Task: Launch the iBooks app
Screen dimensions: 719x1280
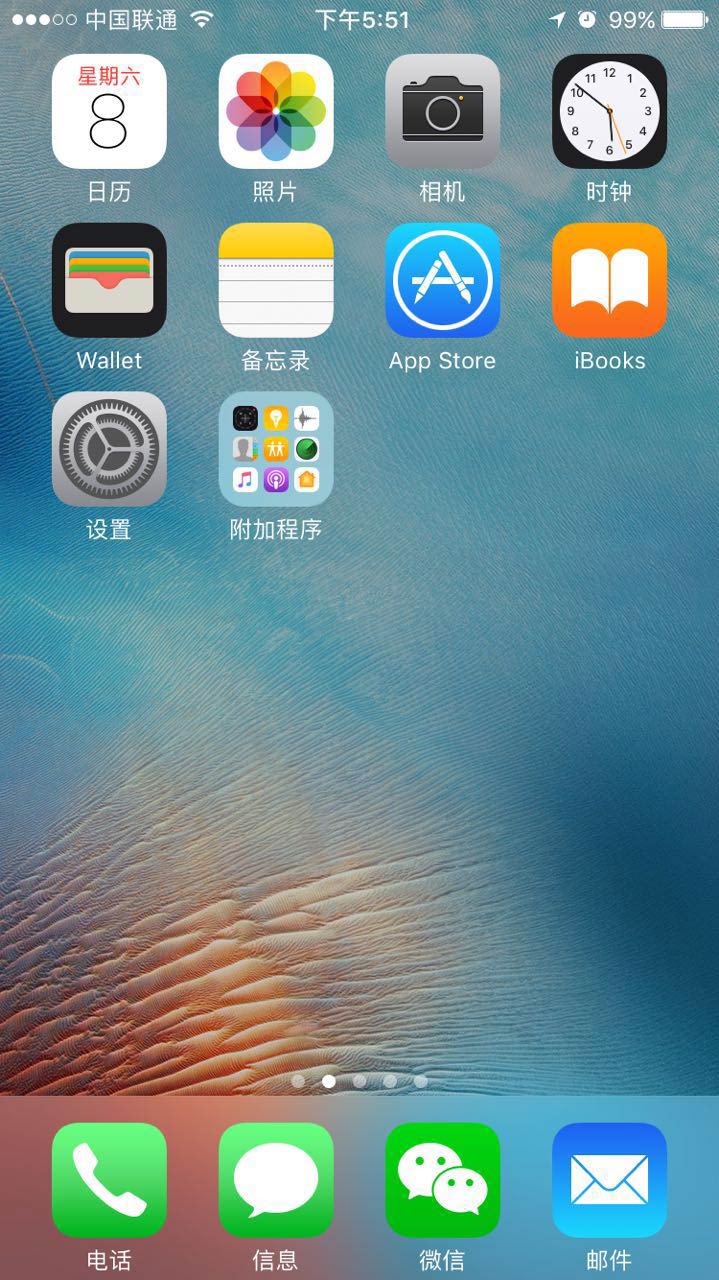Action: coord(609,280)
